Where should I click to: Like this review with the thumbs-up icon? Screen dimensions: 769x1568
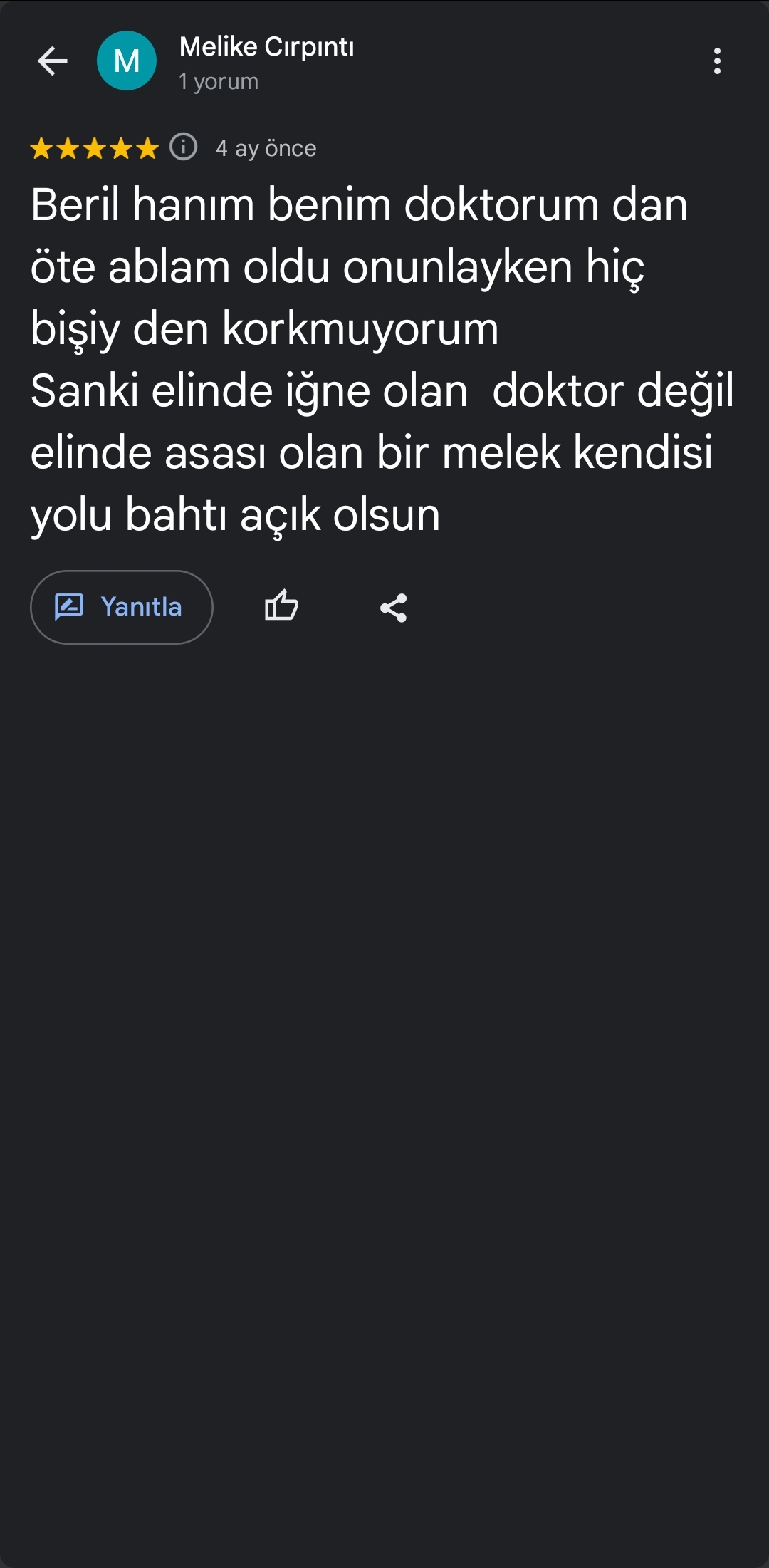pyautogui.click(x=281, y=606)
